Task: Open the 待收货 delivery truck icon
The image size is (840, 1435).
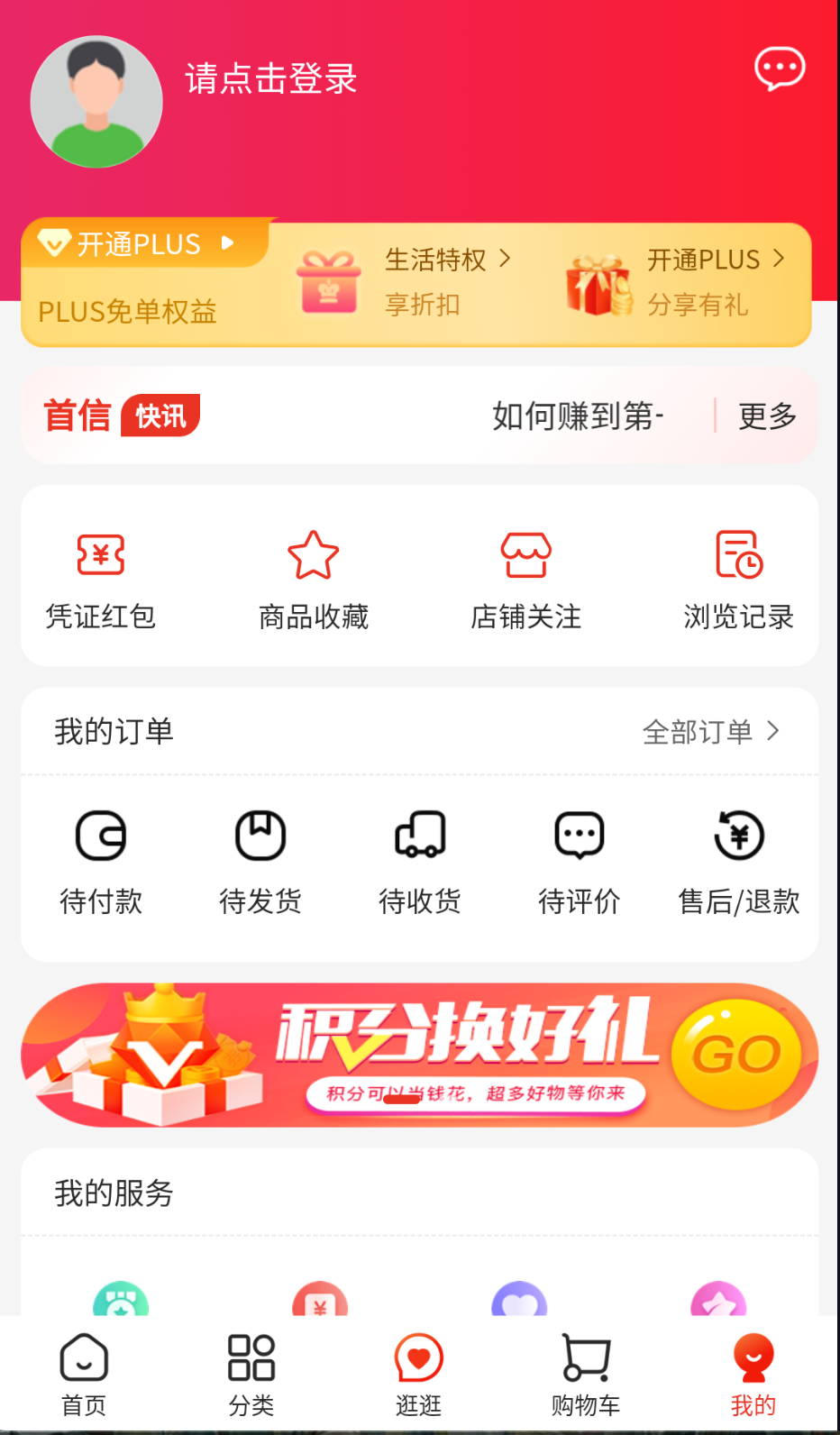Action: click(419, 836)
